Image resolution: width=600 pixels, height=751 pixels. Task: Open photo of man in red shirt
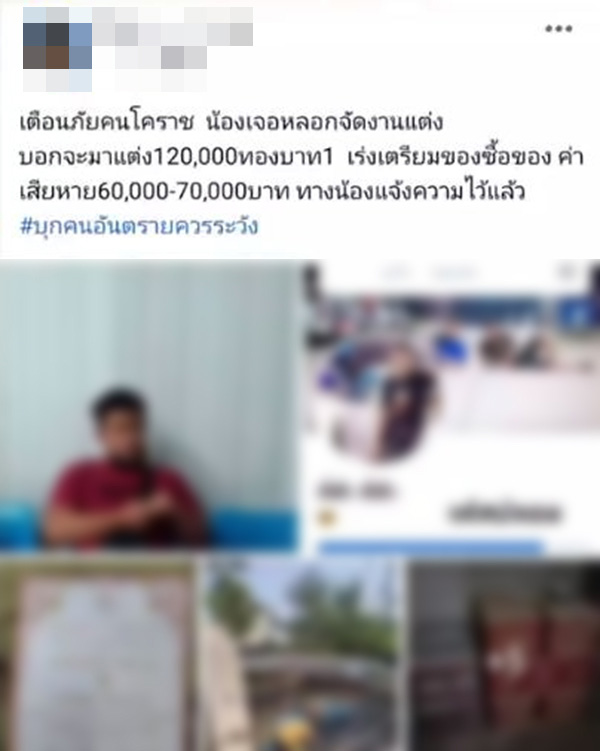point(150,405)
